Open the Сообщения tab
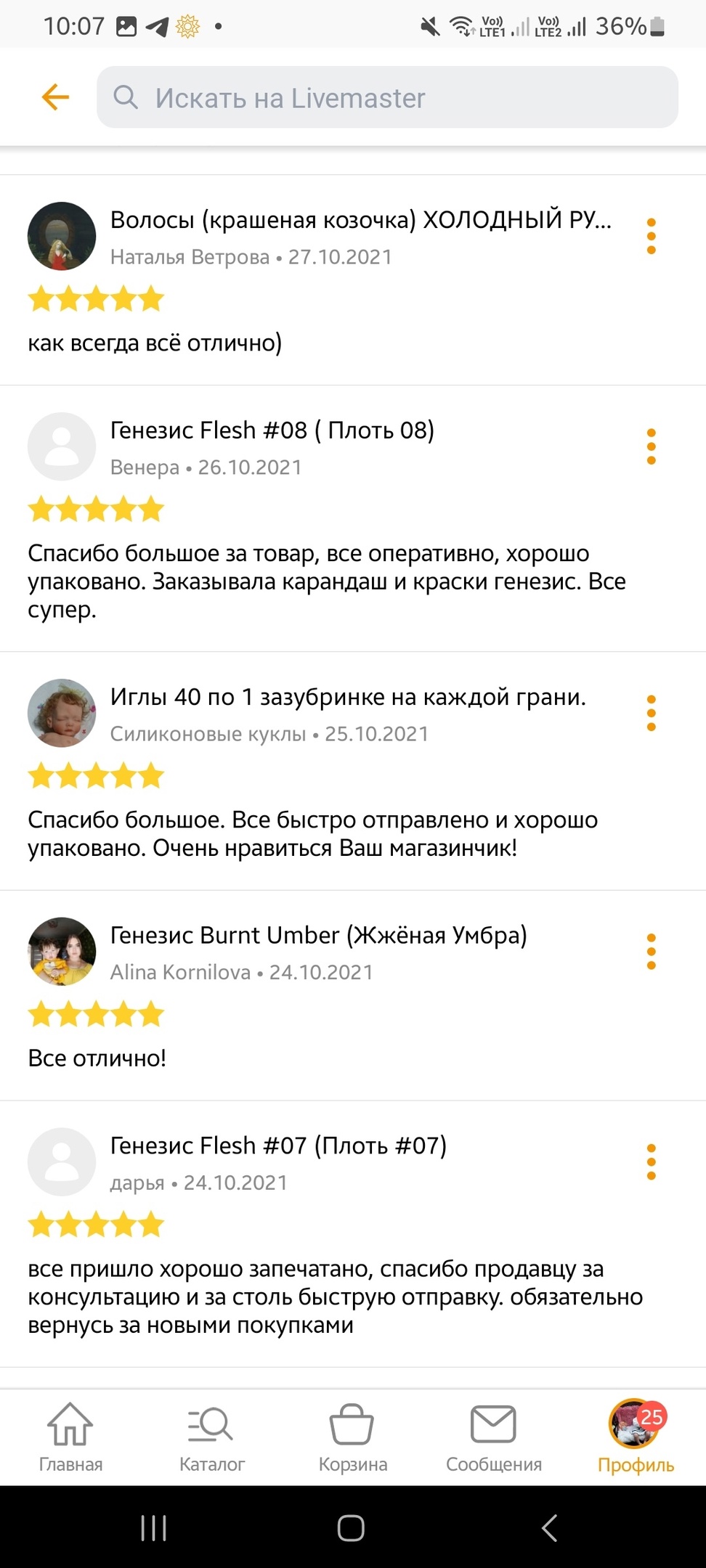Image resolution: width=706 pixels, height=1568 pixels. (x=494, y=1438)
